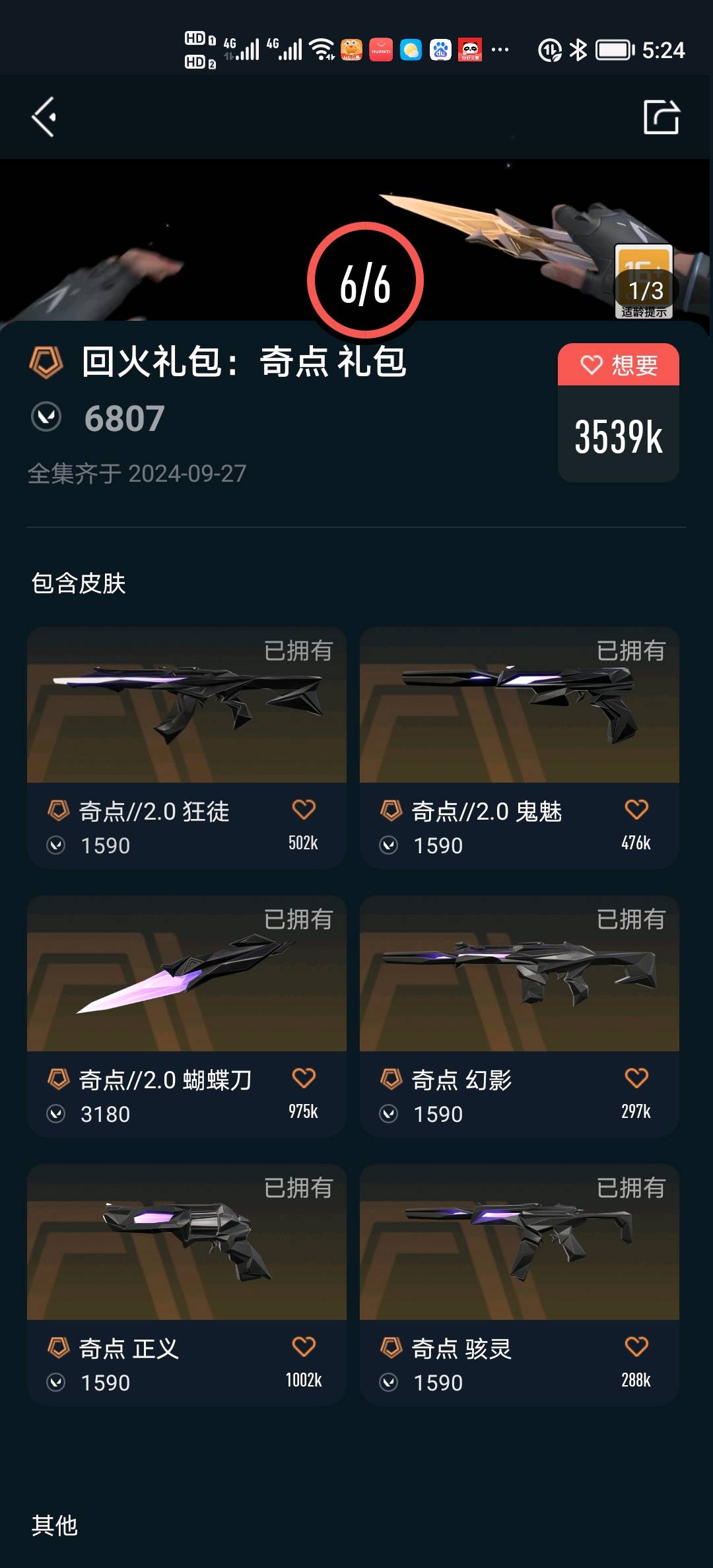Like the 奇点//2.0 鬼魅 skin

point(636,810)
